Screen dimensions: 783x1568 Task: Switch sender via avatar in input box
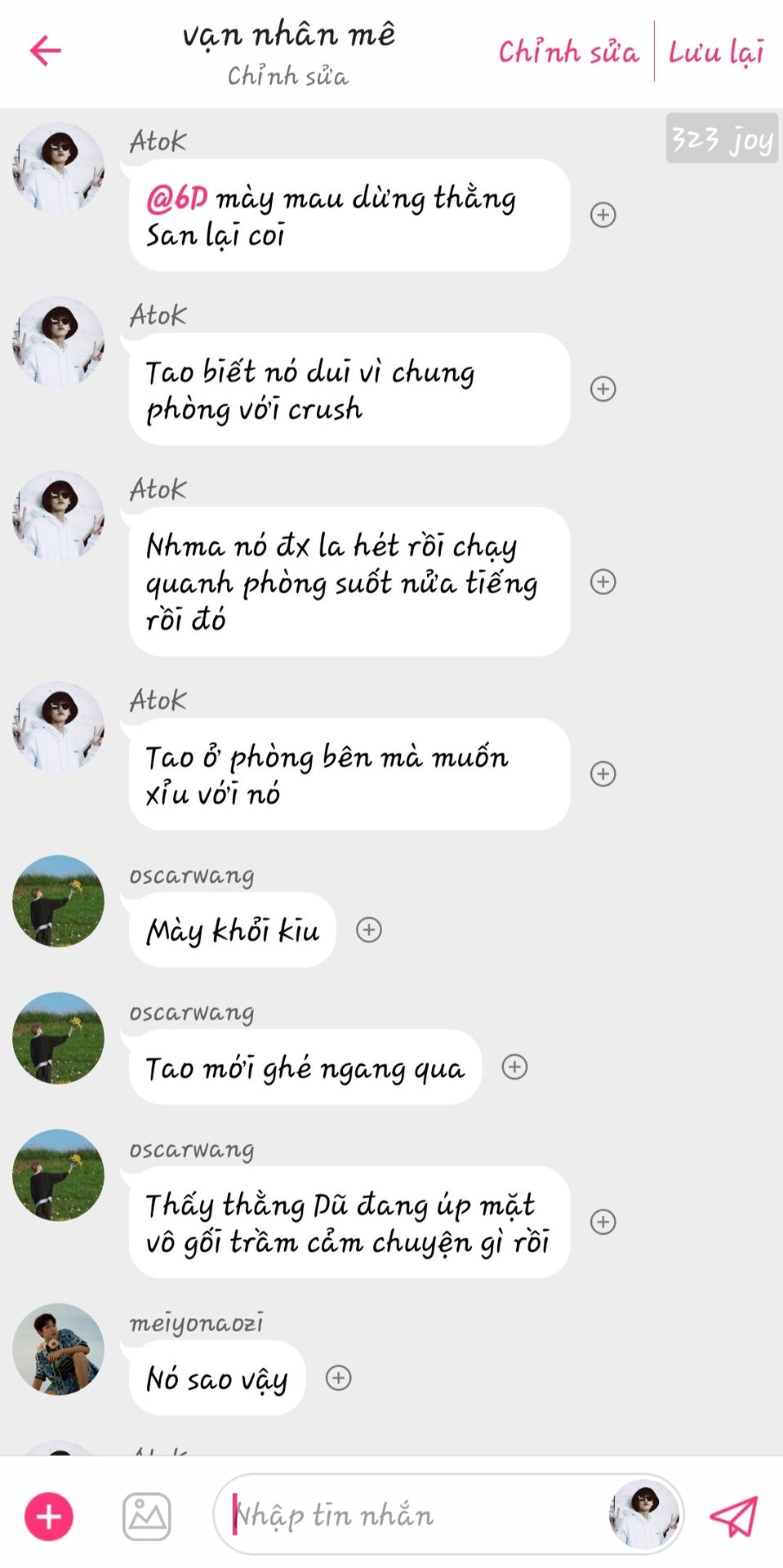[644, 1514]
